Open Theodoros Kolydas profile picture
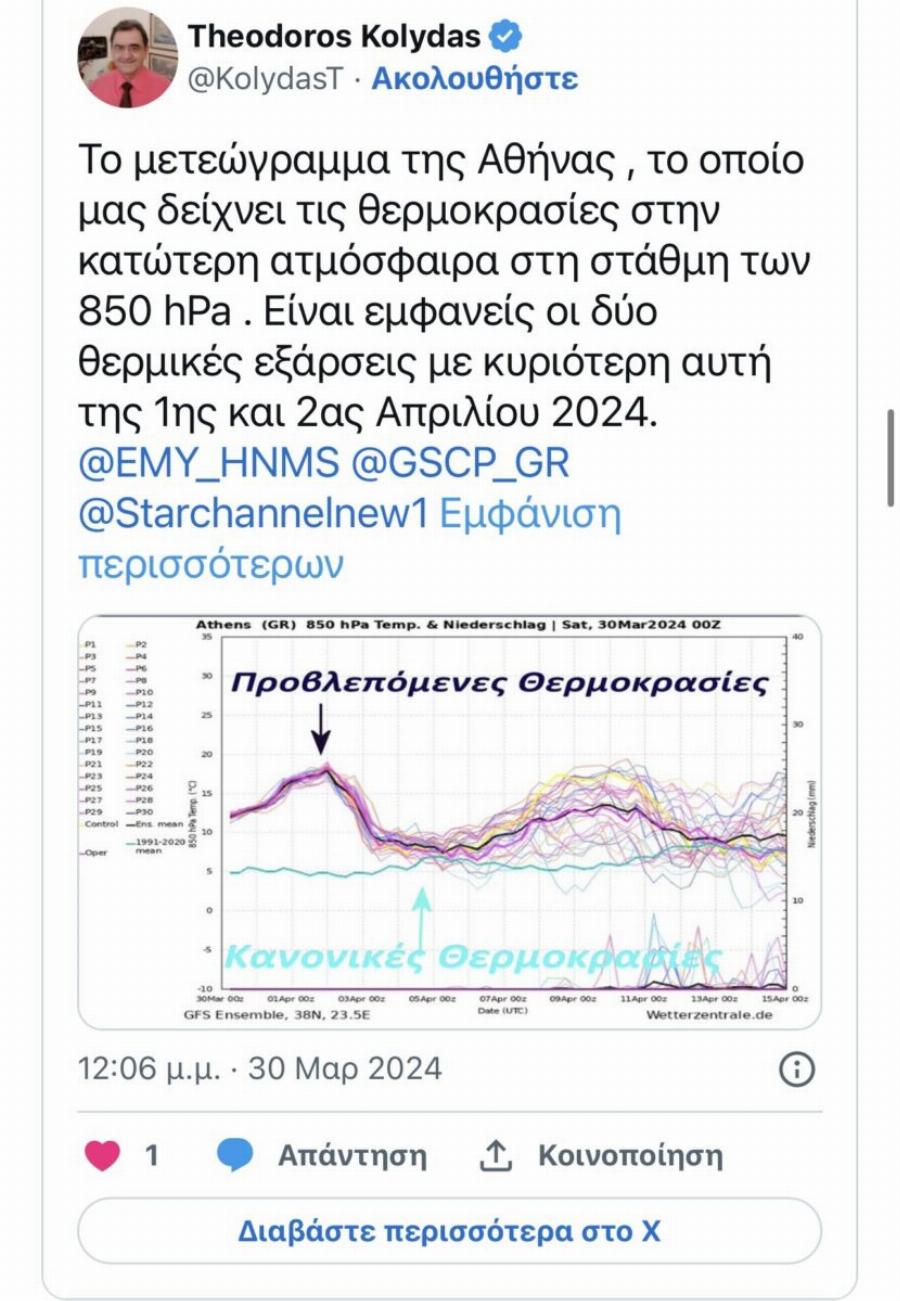 (127, 59)
